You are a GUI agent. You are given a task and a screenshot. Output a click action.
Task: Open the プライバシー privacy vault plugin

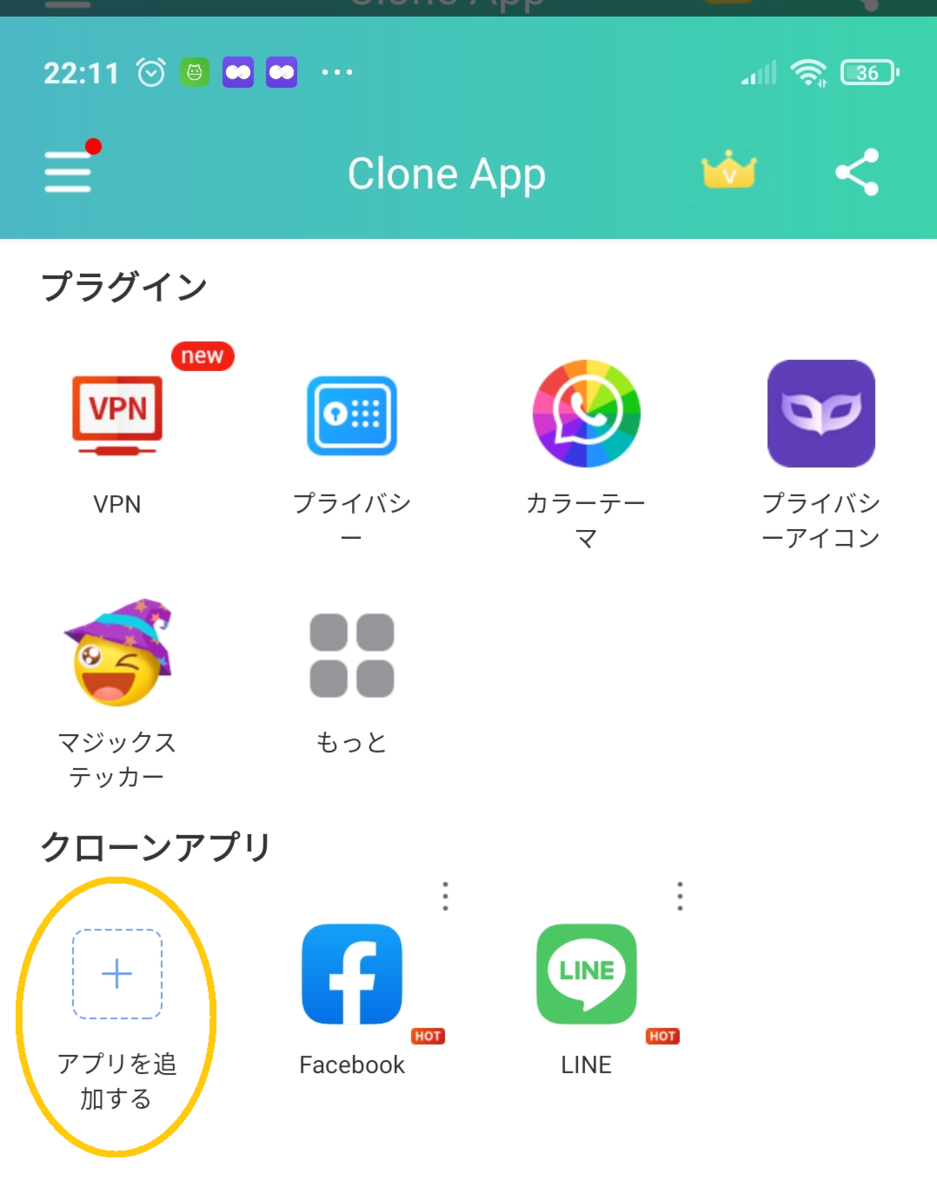coord(351,414)
